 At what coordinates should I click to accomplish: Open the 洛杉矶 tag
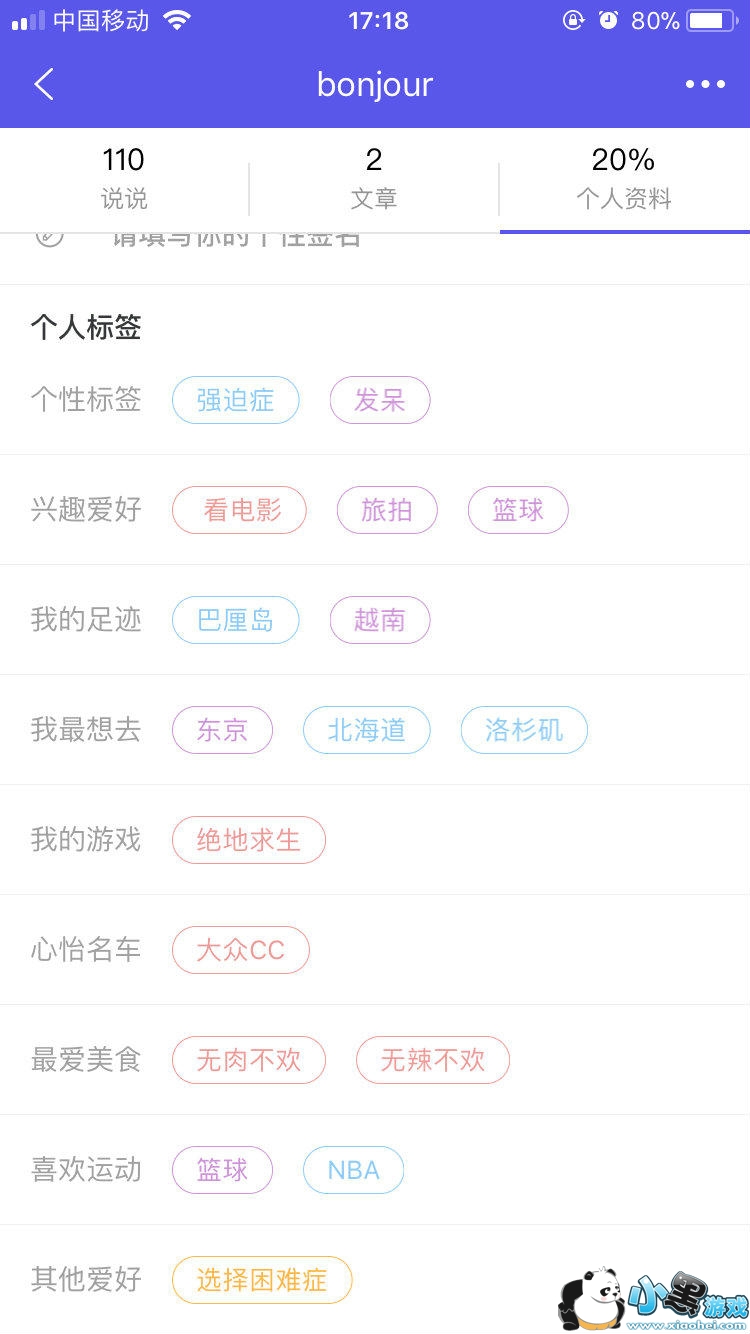point(524,730)
